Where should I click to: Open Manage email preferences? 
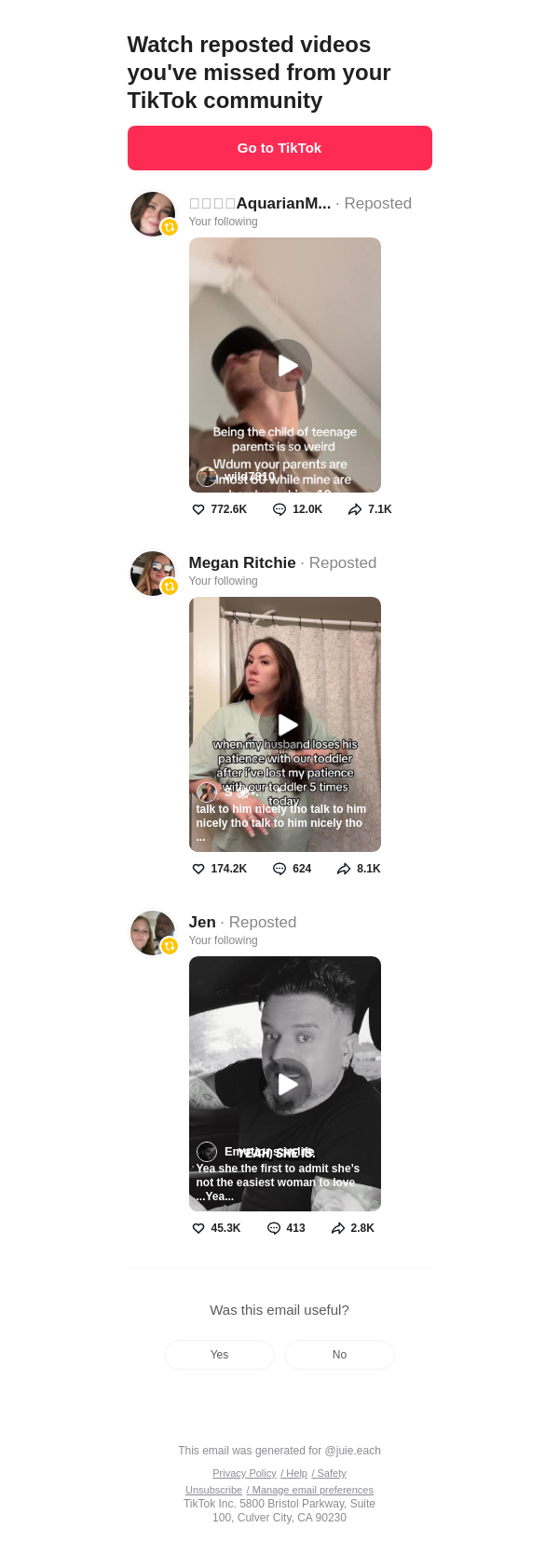[310, 1490]
